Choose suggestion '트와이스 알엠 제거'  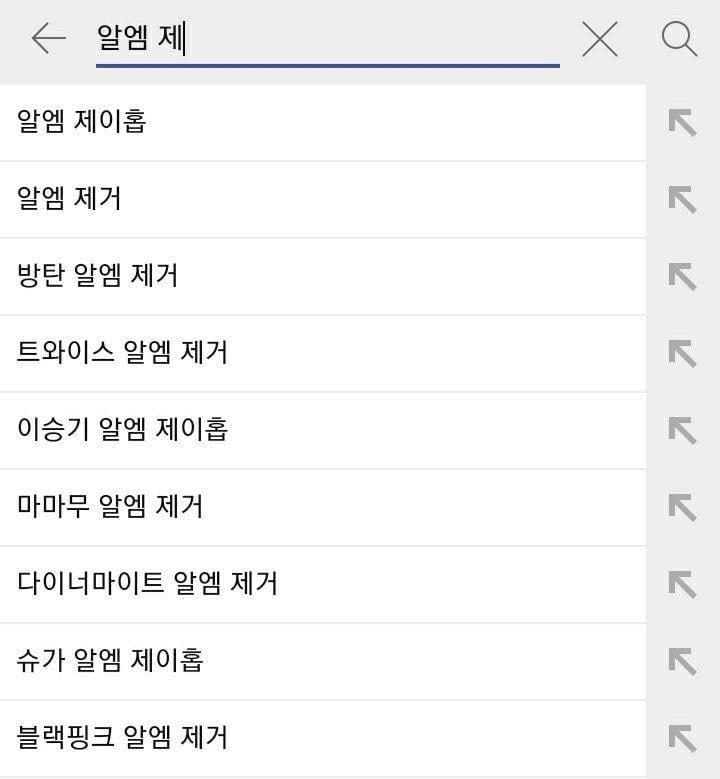[123, 353]
